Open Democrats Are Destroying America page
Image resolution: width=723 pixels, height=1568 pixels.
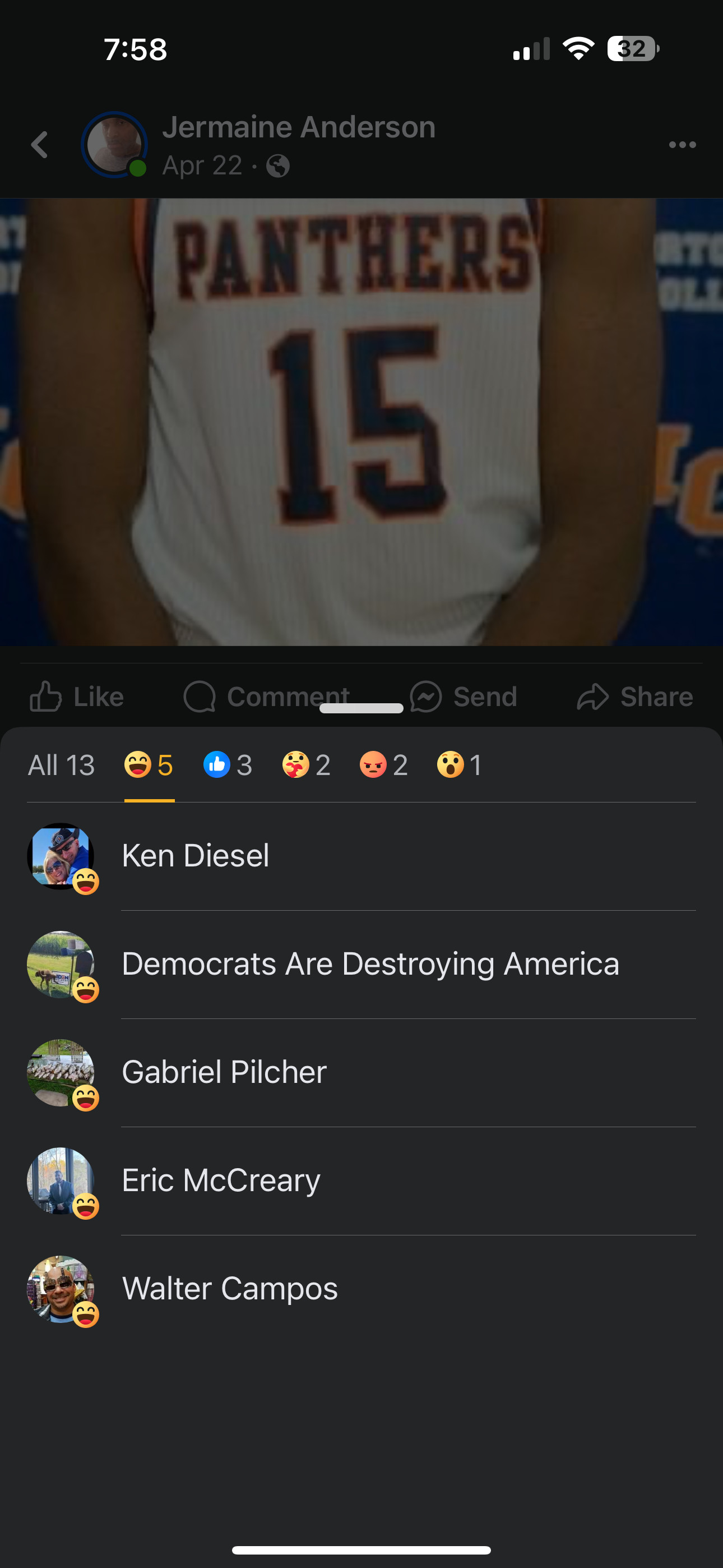tap(370, 963)
